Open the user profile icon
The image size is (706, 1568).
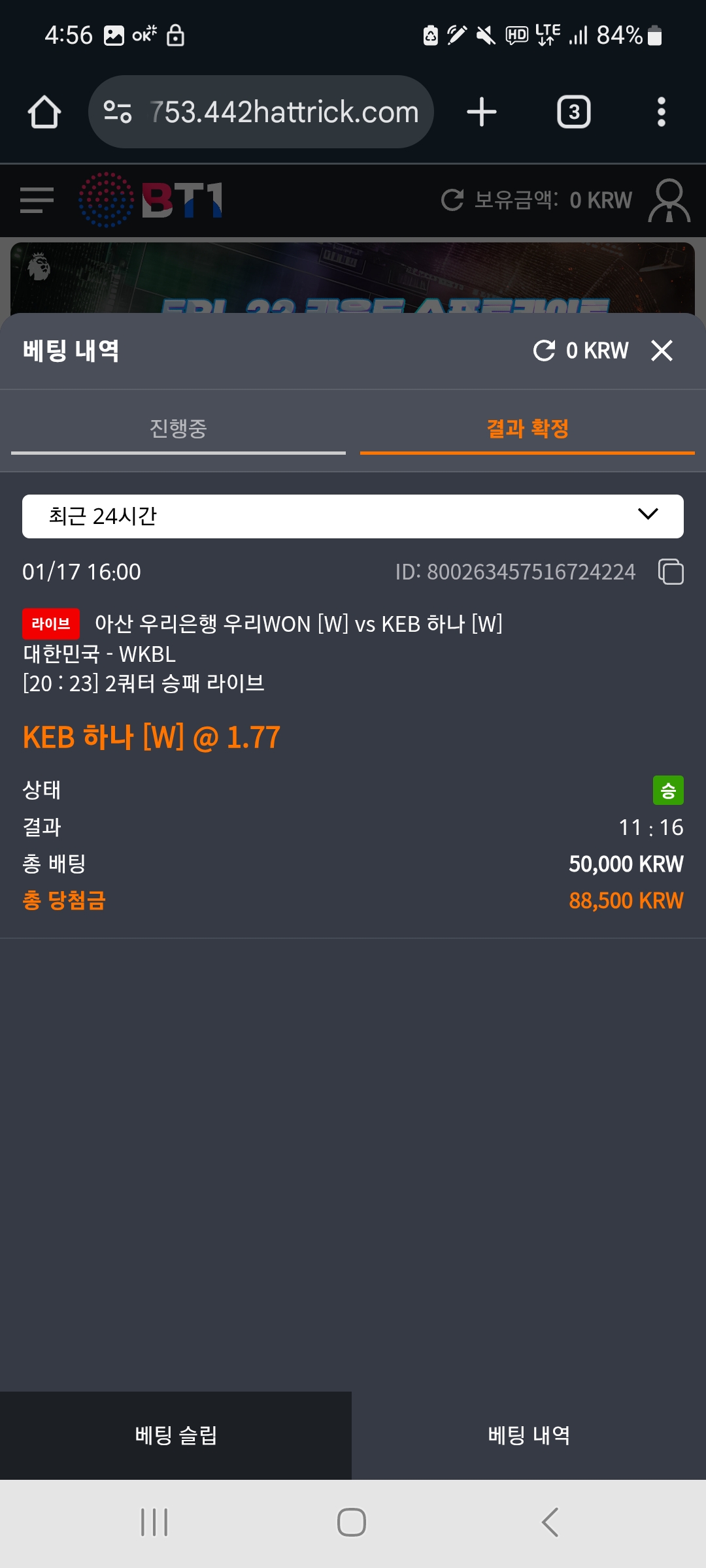[x=669, y=201]
